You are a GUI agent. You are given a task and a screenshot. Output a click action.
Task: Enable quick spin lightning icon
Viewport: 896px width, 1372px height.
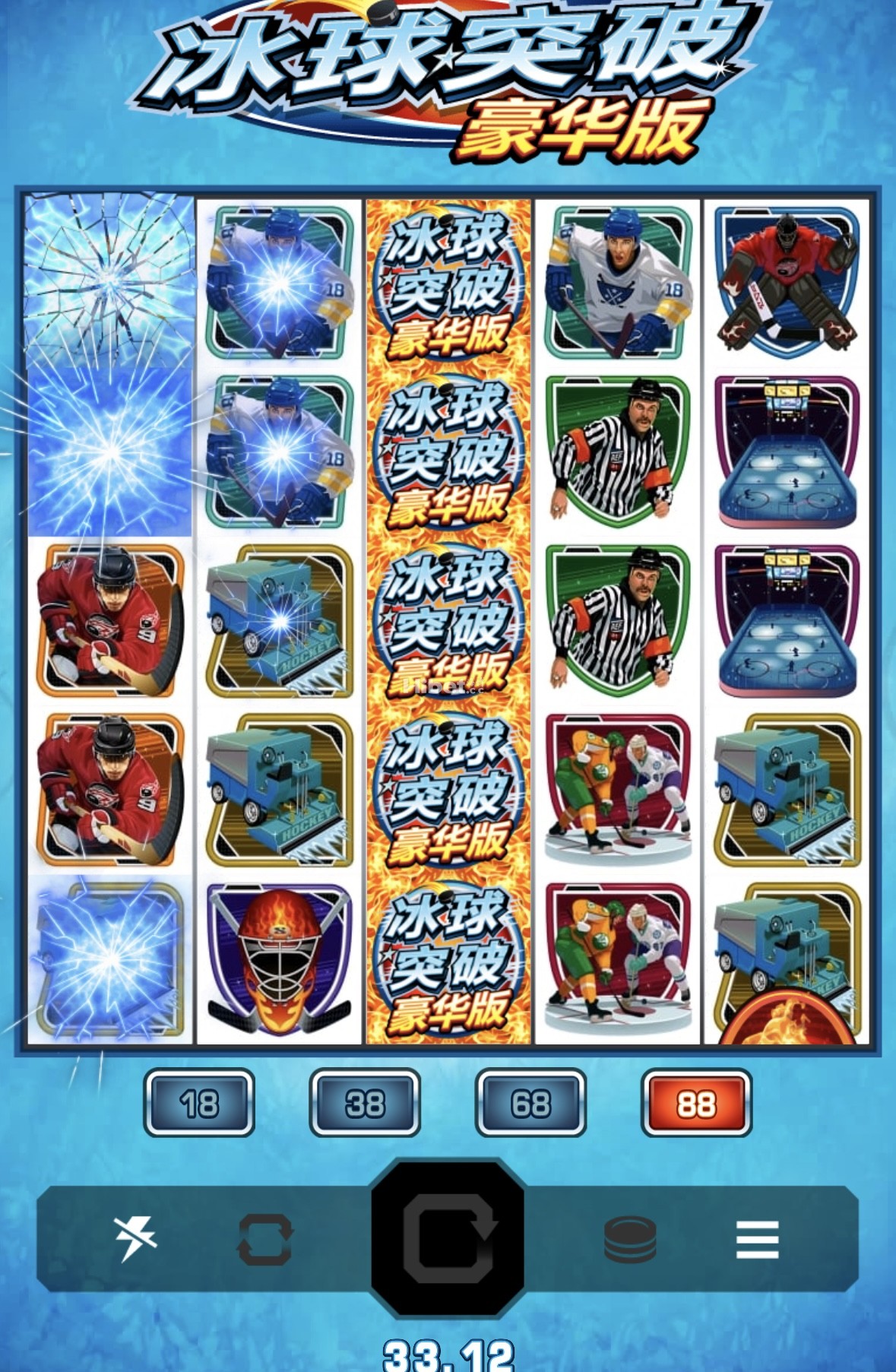pyautogui.click(x=135, y=1238)
